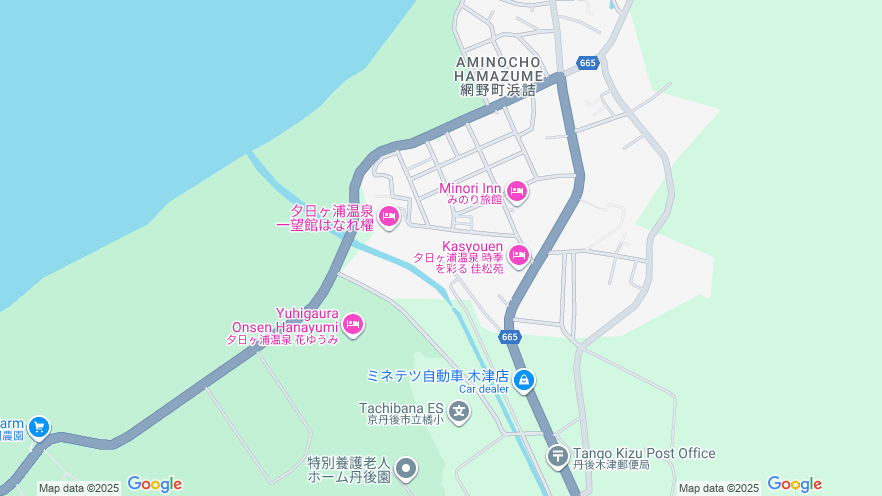Viewport: 882px width, 496px height.
Task: Select the Kasyouen hotel pin
Action: pos(518,255)
